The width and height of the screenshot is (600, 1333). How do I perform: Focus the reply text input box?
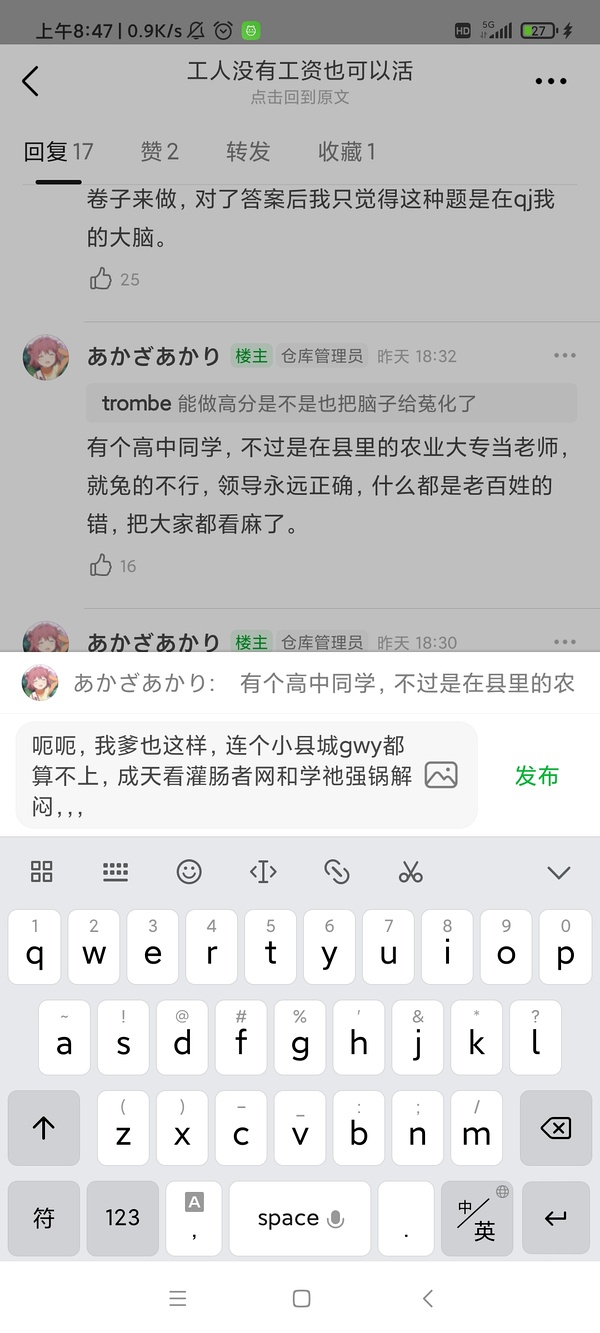tap(220, 775)
